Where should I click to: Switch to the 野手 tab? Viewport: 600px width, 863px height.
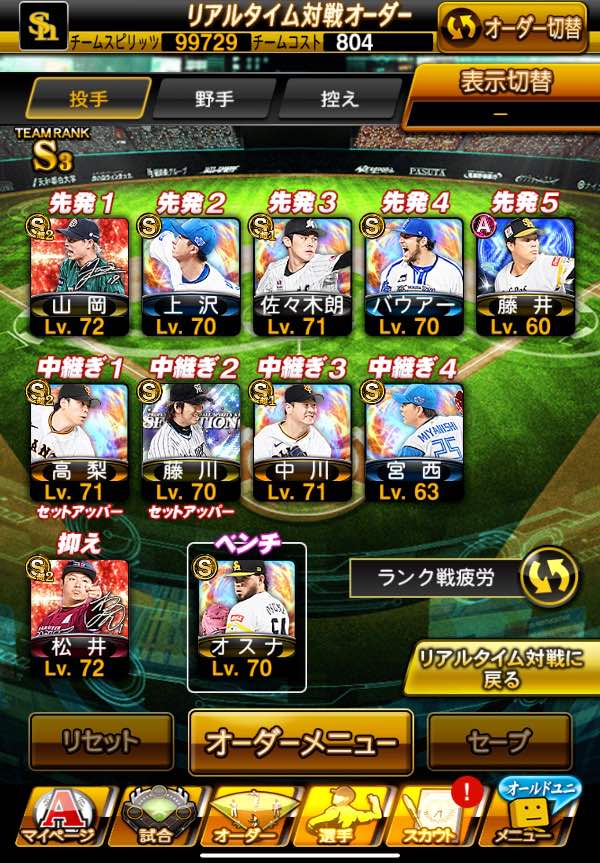coord(213,98)
